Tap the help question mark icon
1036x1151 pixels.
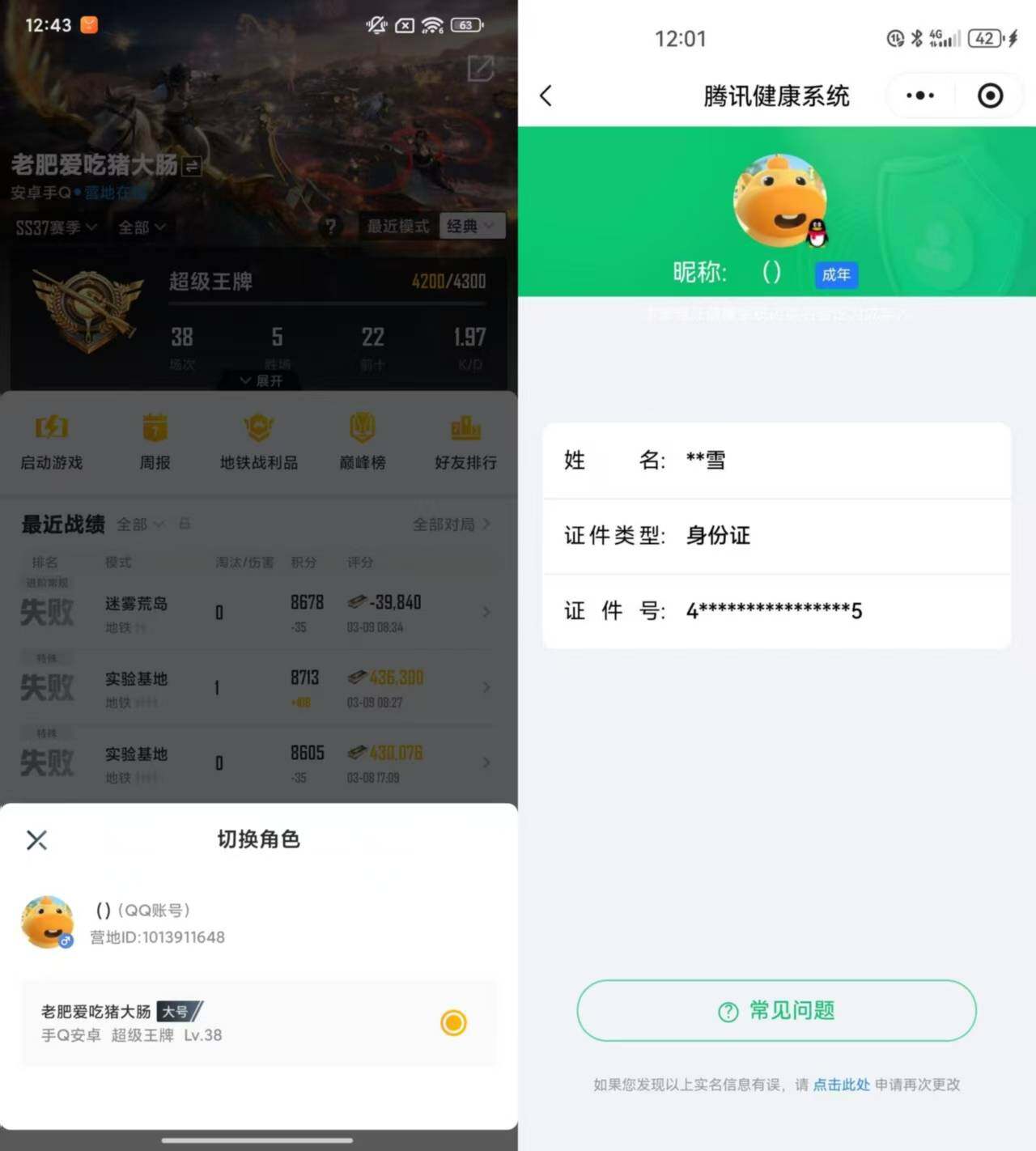point(331,227)
